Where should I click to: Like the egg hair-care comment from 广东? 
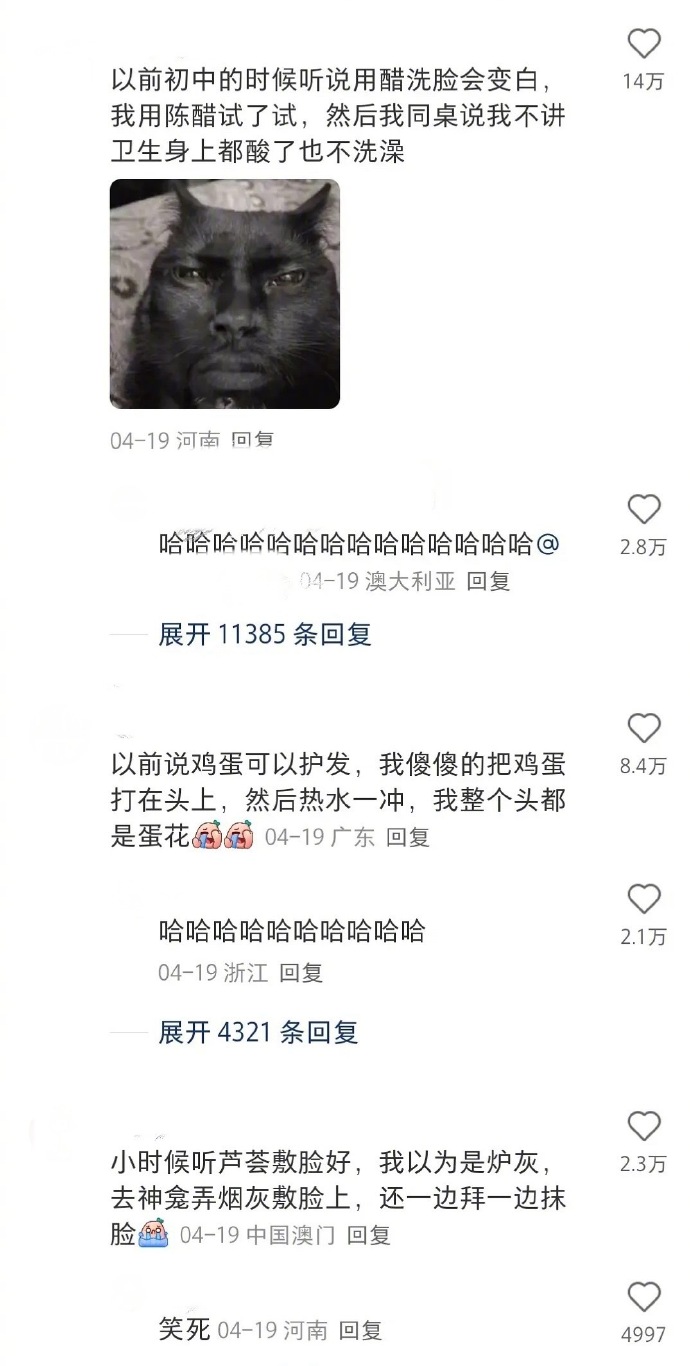click(x=644, y=729)
